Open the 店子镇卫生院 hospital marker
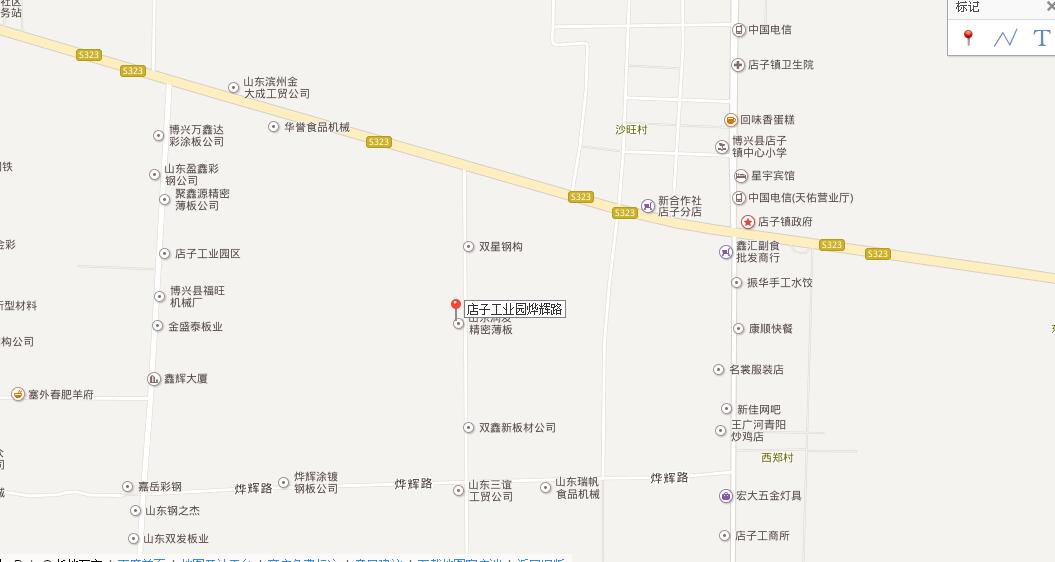1055x562 pixels. coord(739,65)
